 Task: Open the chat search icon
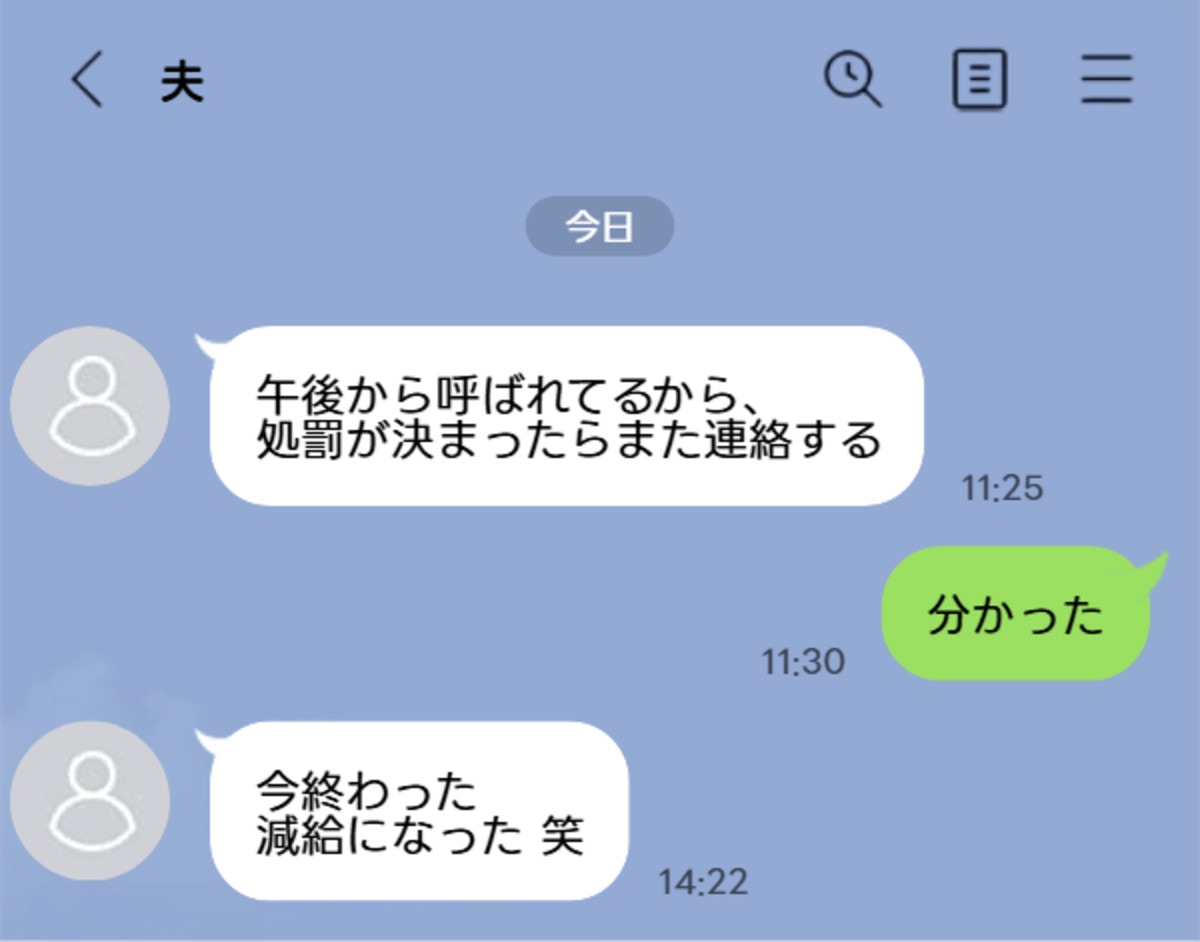coord(852,79)
